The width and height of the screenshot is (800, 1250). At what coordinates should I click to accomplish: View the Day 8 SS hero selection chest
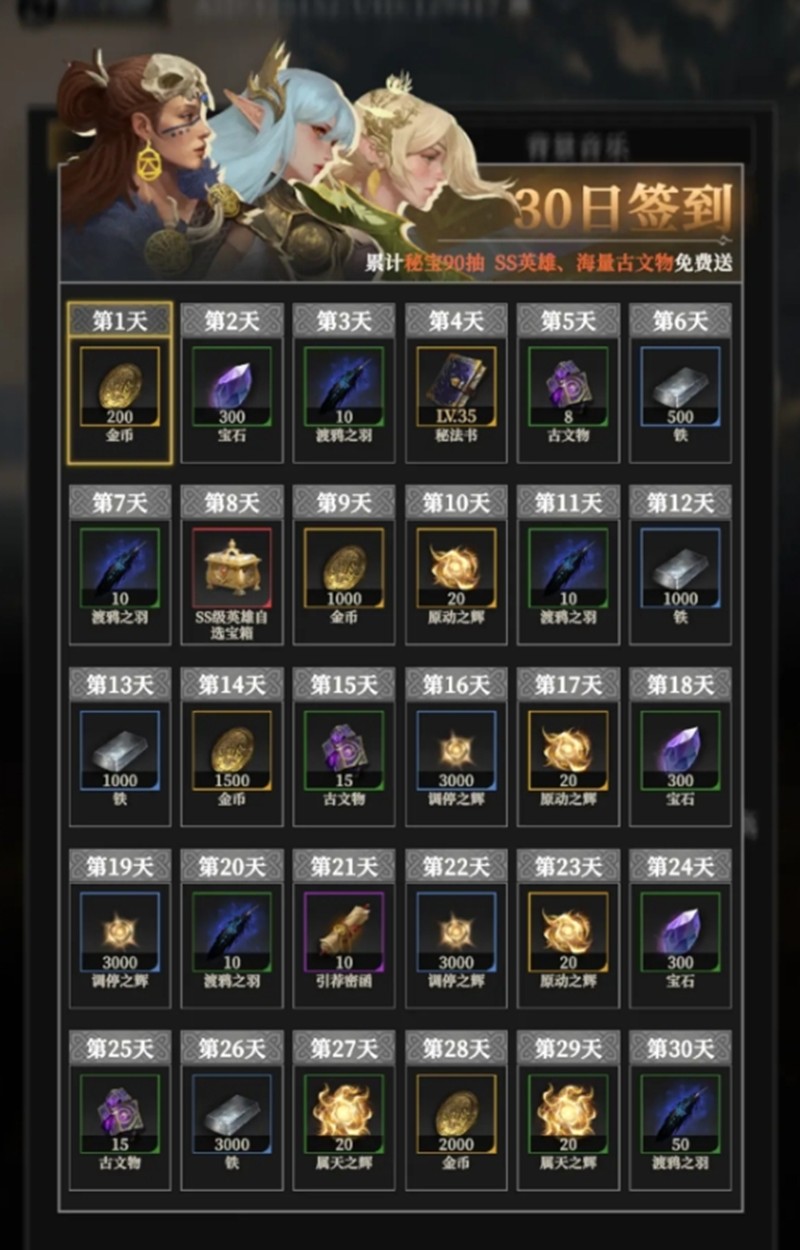coord(232,570)
